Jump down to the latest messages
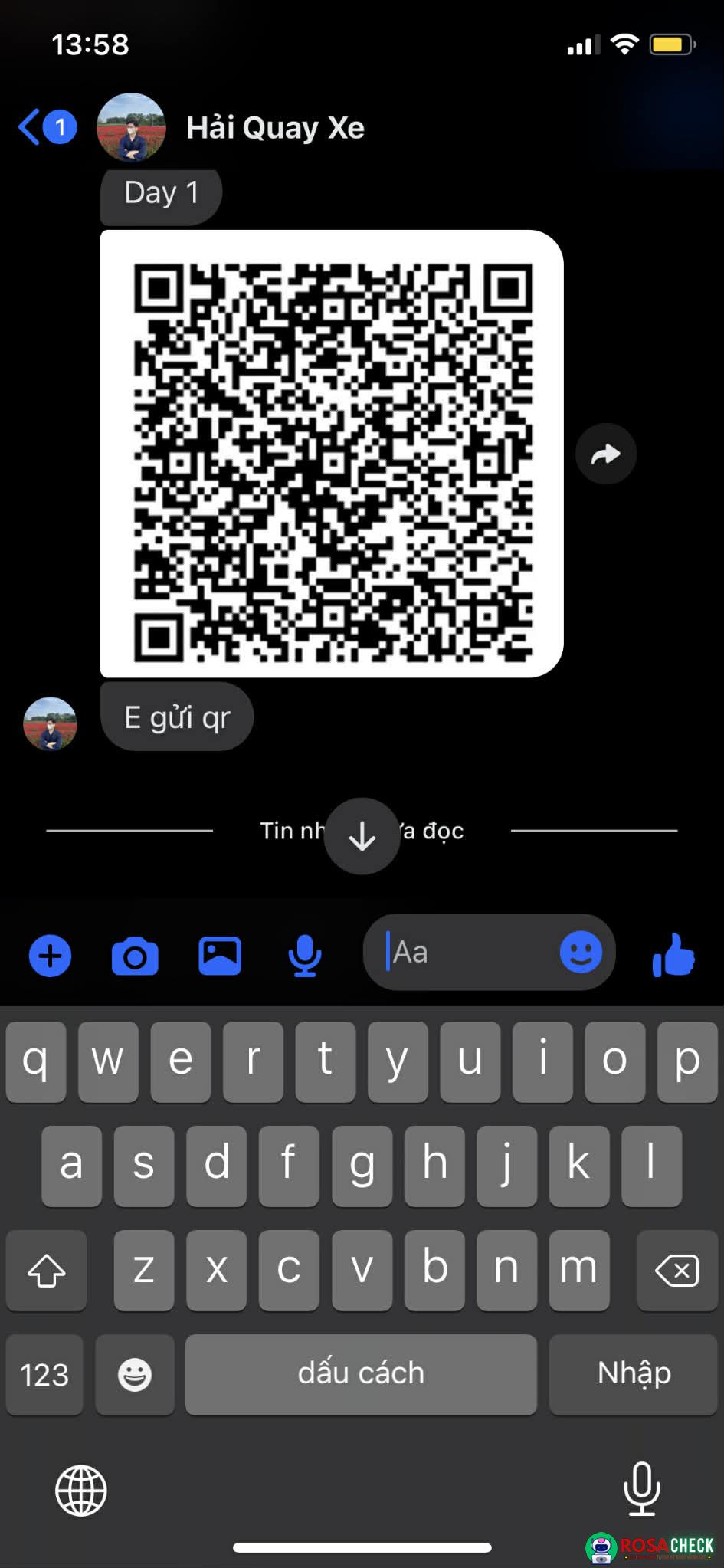 (x=362, y=836)
